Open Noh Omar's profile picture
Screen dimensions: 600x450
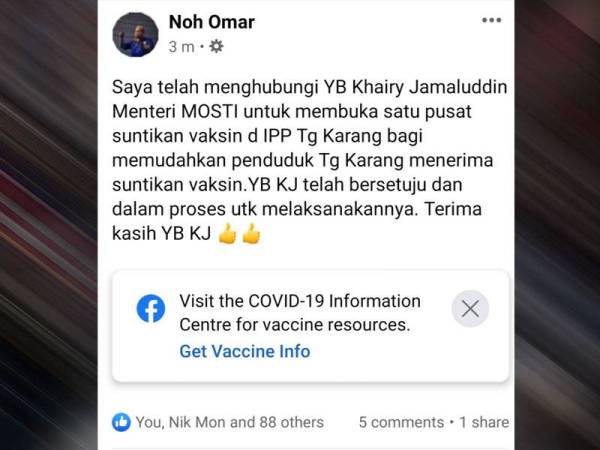135,34
